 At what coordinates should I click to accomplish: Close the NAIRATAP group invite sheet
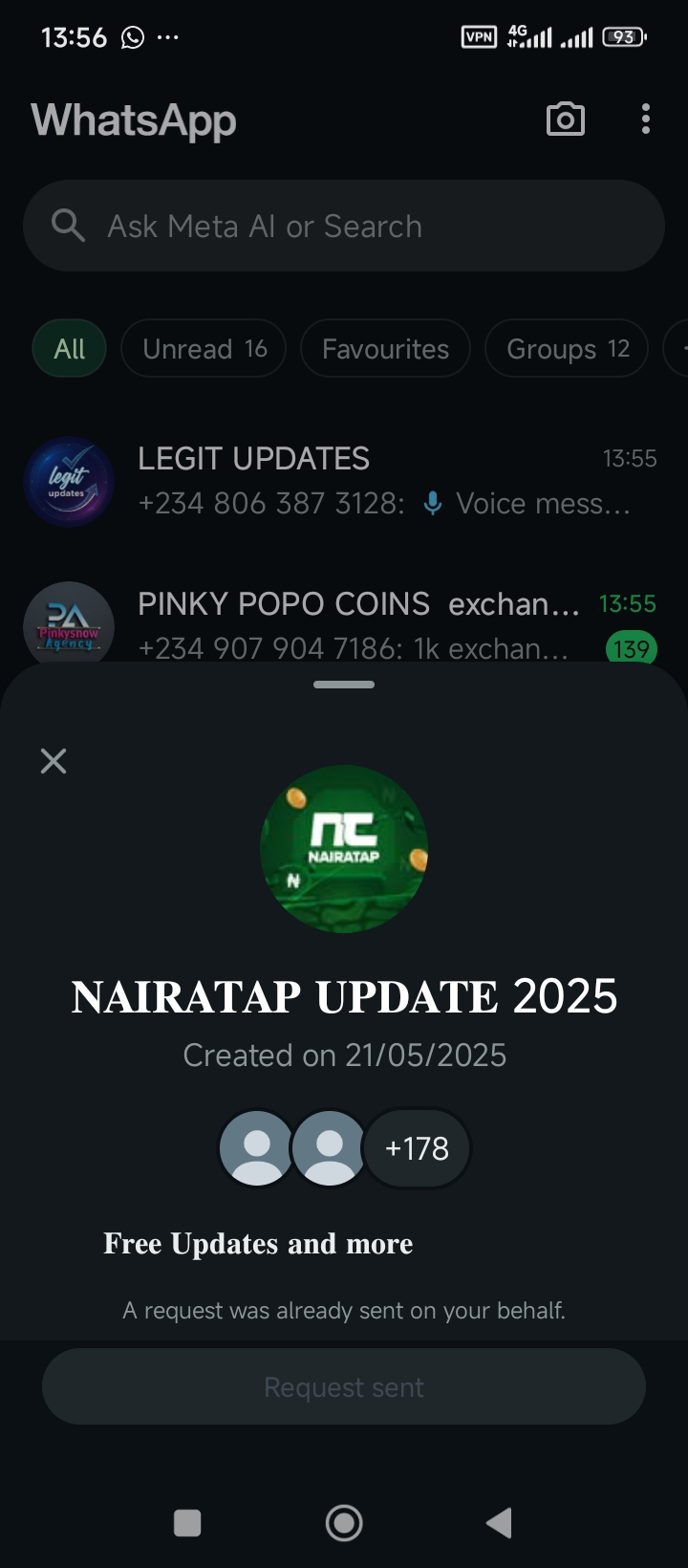click(x=54, y=761)
